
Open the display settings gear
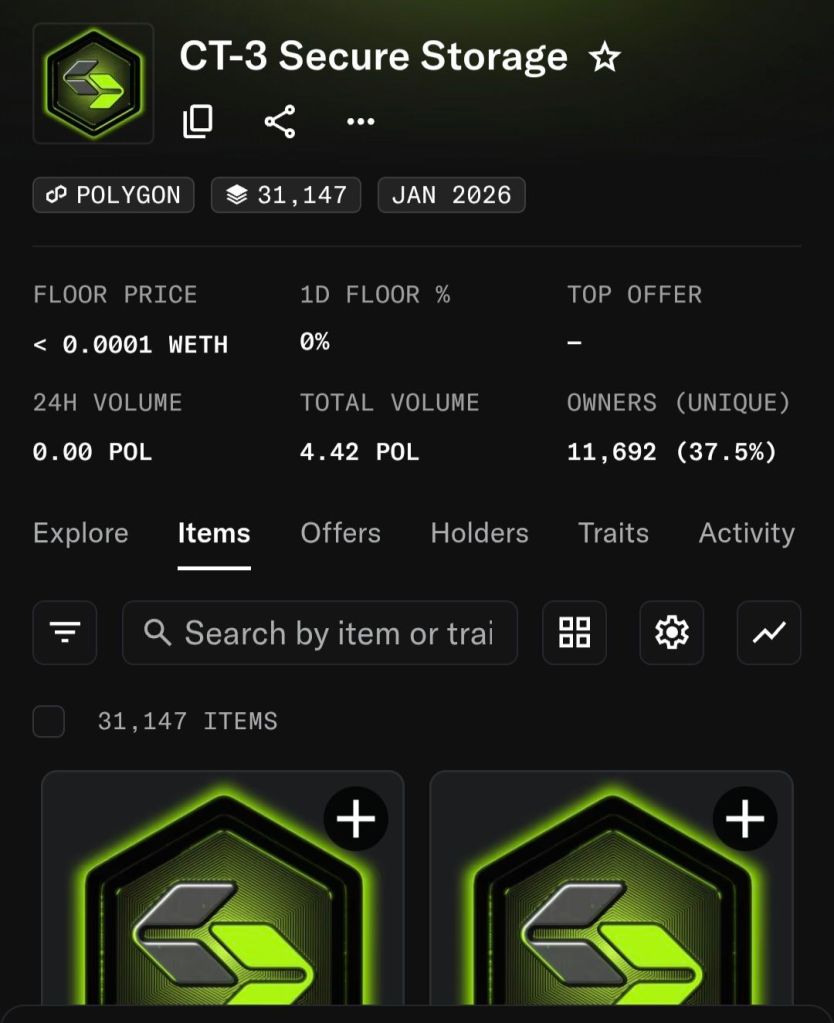coord(672,633)
